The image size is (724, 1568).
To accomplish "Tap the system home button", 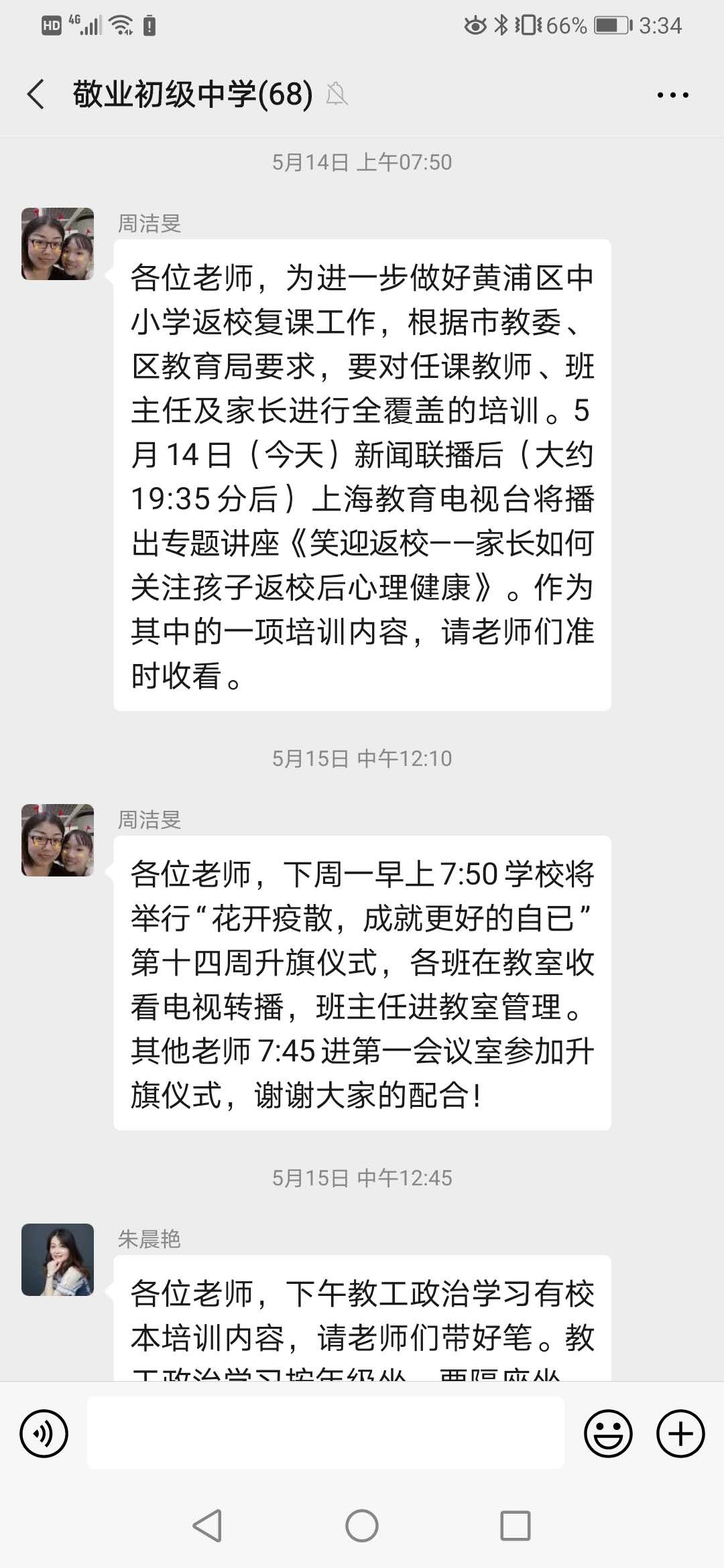I will click(x=362, y=1526).
